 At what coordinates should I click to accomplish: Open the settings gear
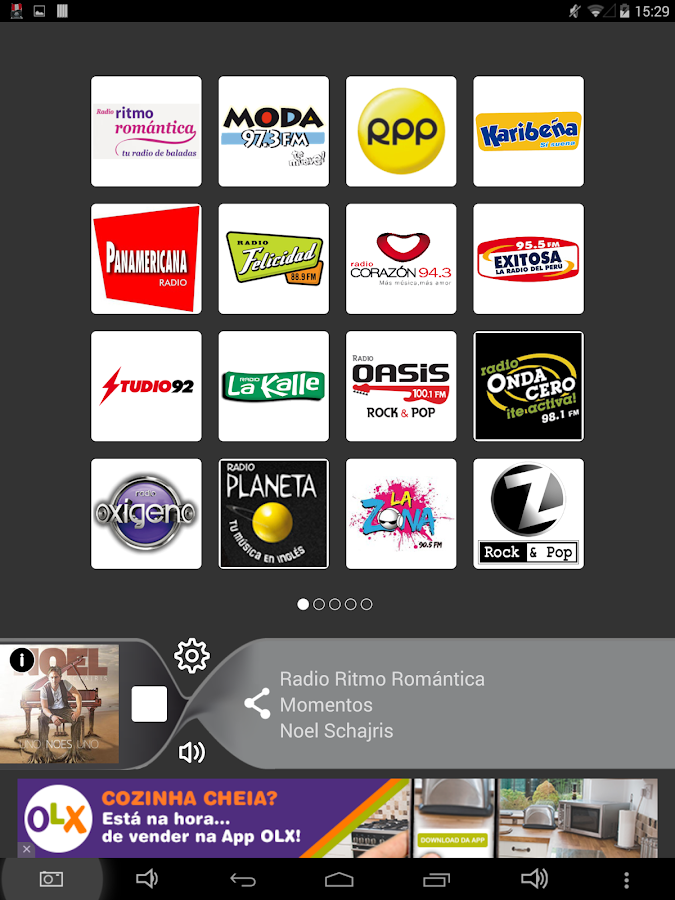pyautogui.click(x=191, y=656)
